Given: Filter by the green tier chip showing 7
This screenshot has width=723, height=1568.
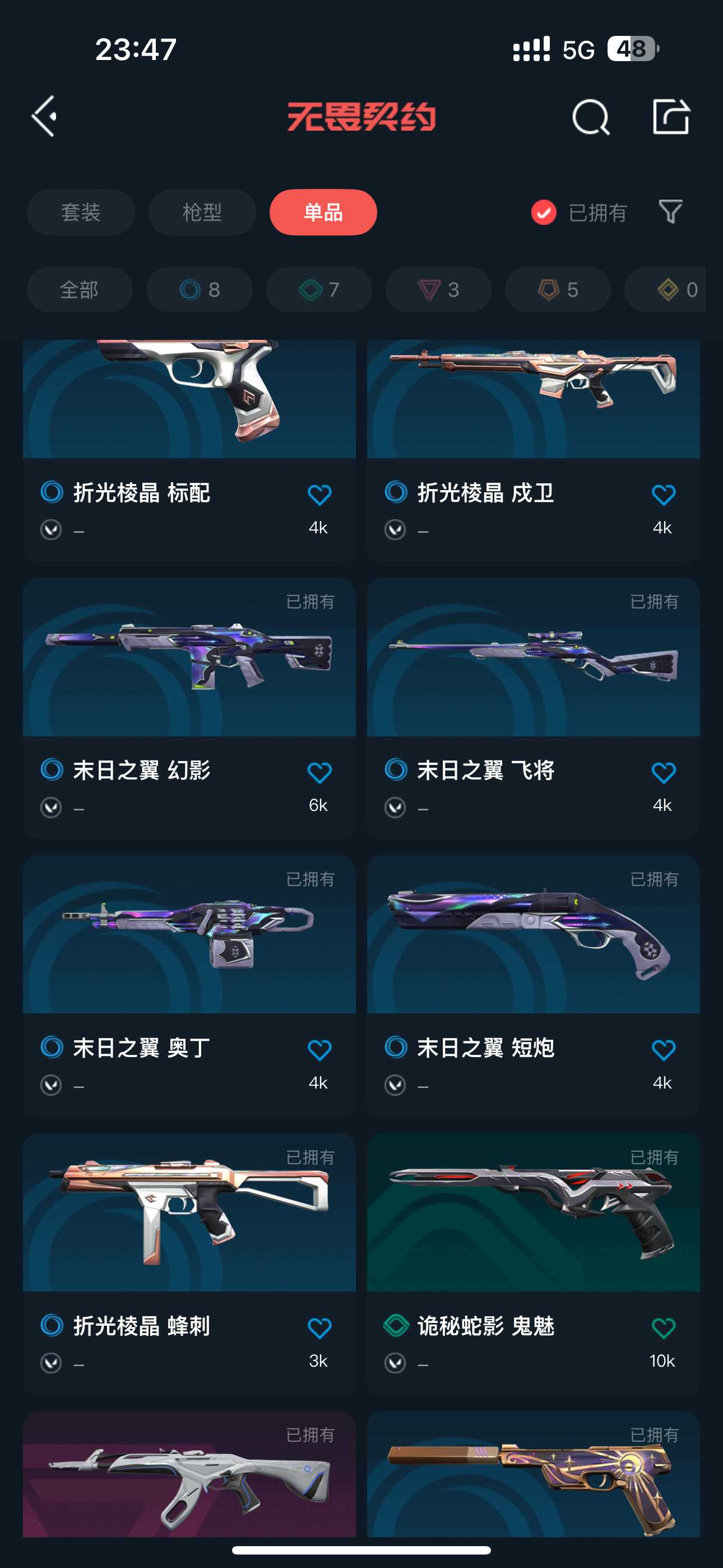Looking at the screenshot, I should point(319,290).
